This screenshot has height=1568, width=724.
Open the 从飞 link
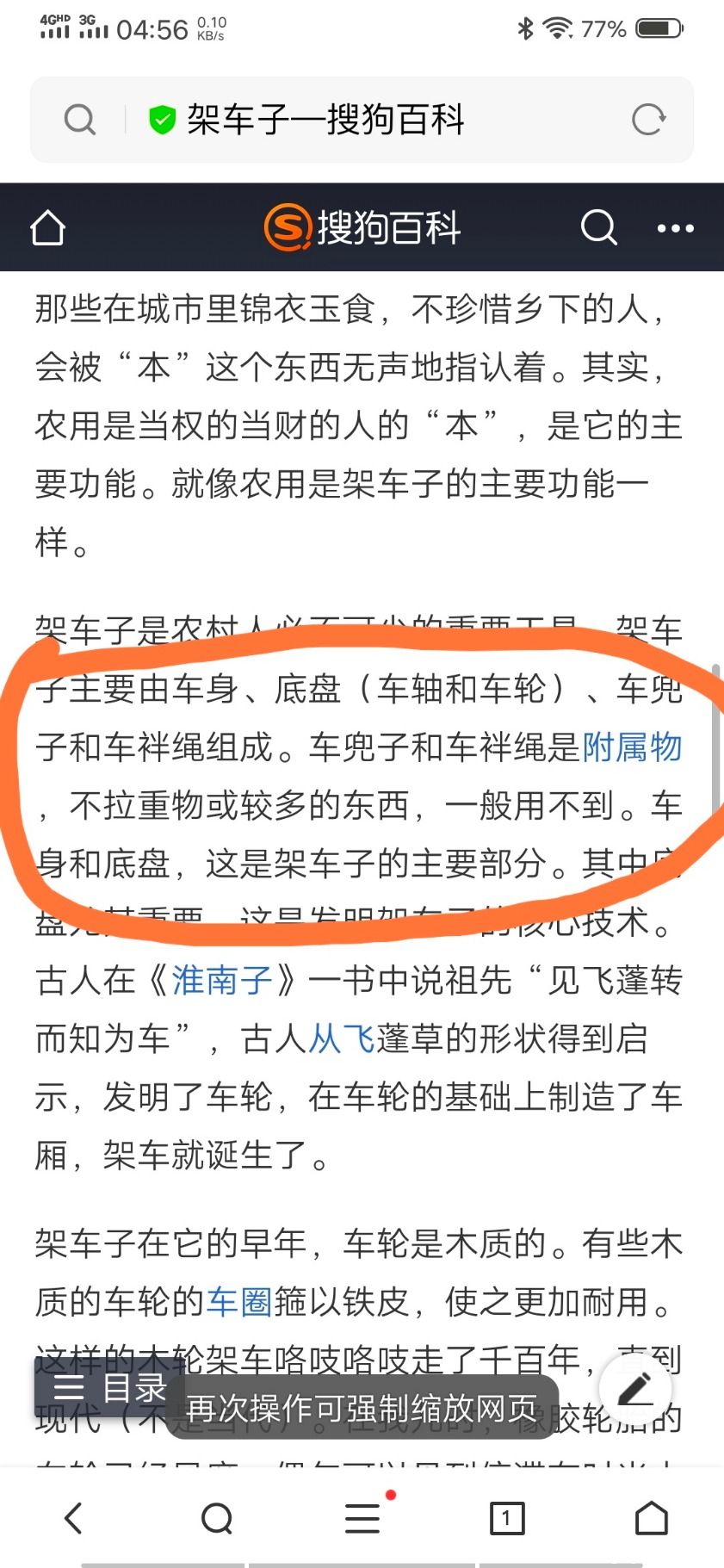coord(341,1038)
